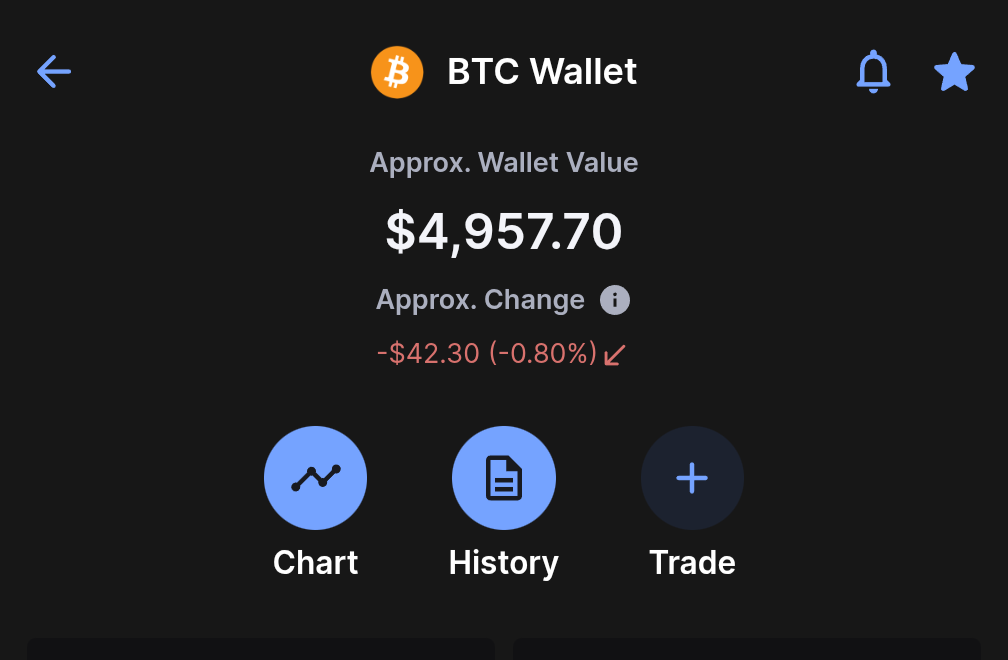View the wallet History

(504, 478)
